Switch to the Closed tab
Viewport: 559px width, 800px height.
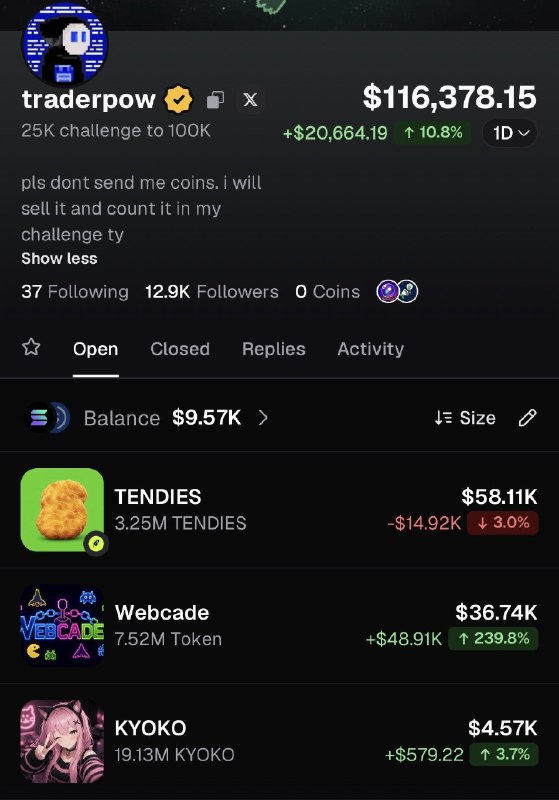[180, 349]
